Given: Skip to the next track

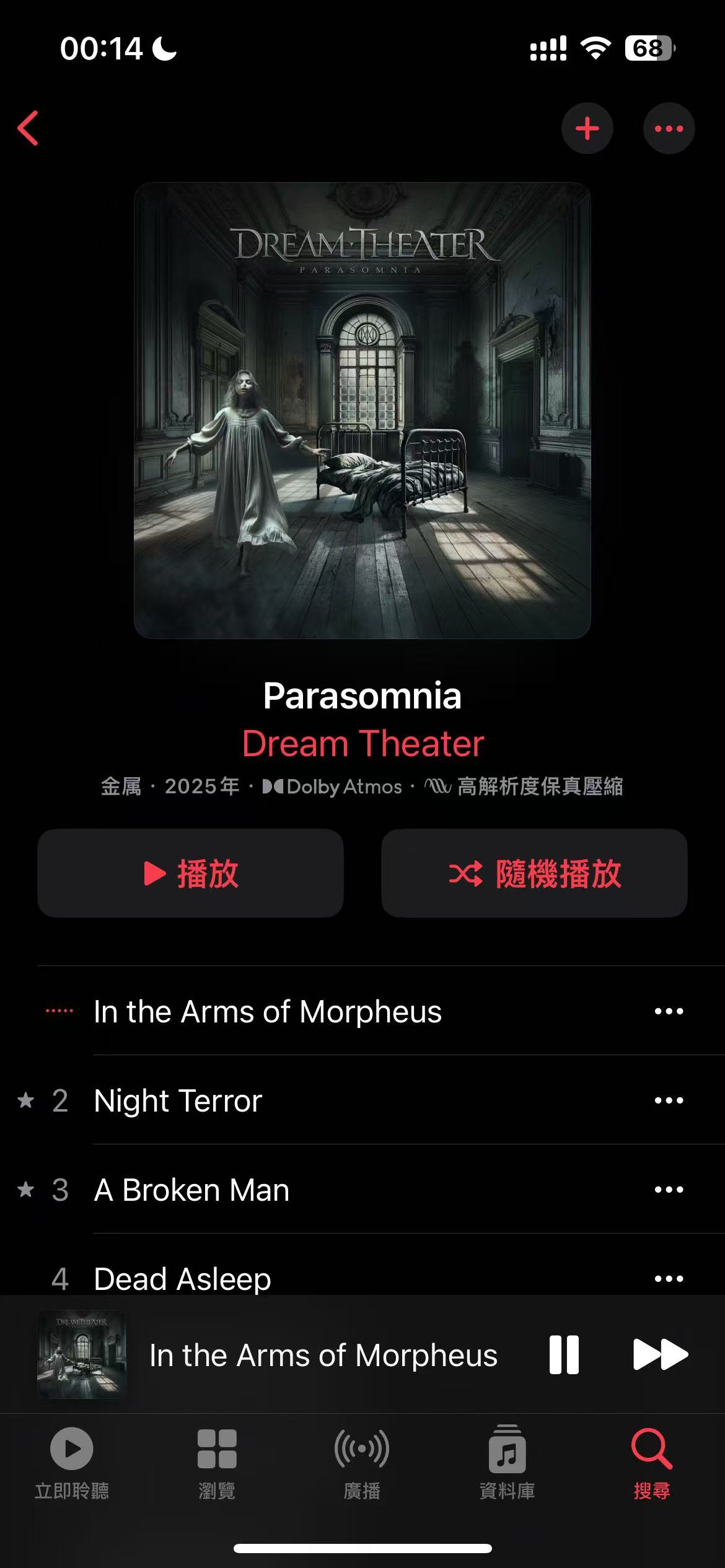Looking at the screenshot, I should tap(660, 1355).
